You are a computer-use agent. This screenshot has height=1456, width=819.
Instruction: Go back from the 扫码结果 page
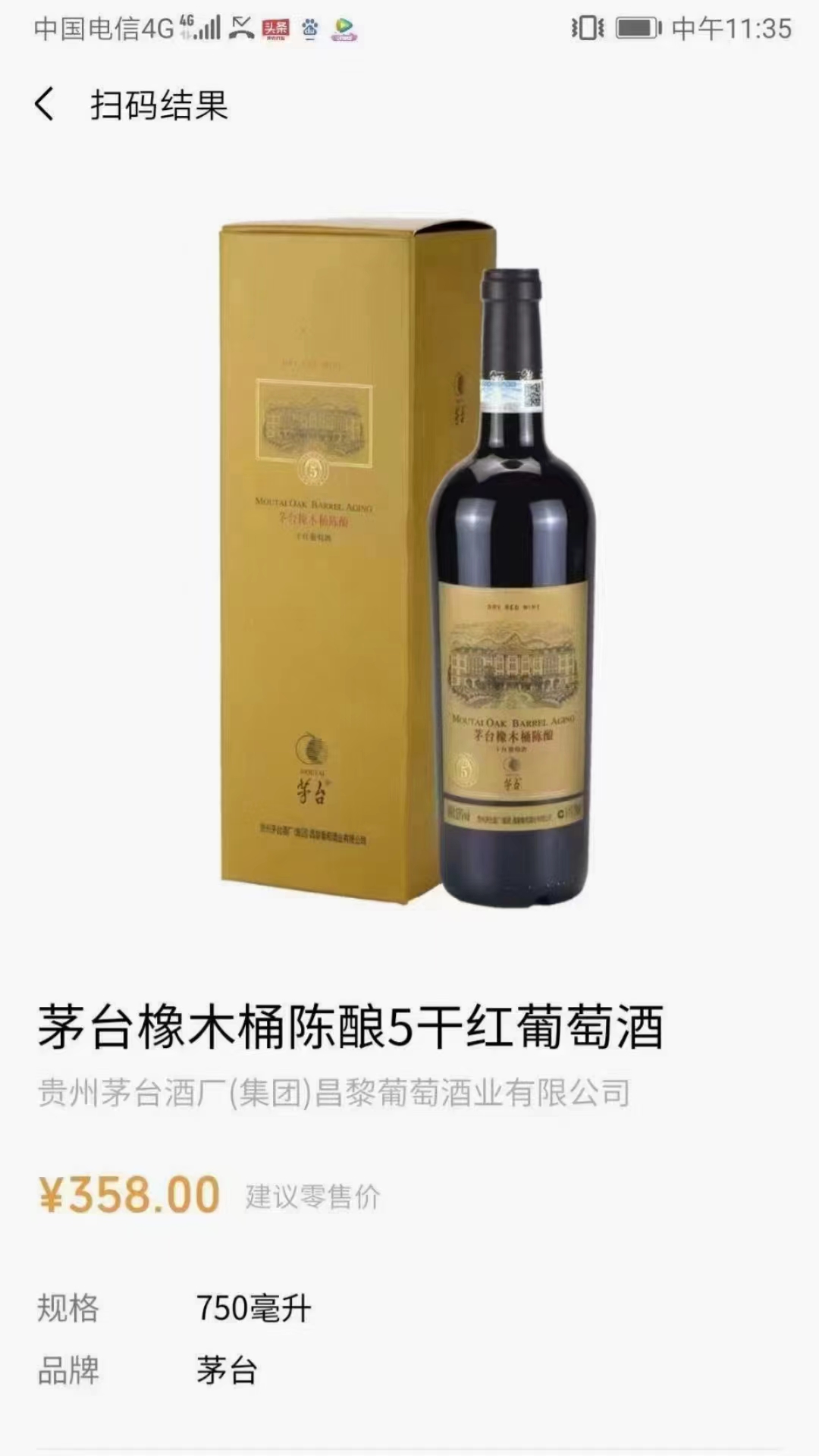[x=45, y=105]
